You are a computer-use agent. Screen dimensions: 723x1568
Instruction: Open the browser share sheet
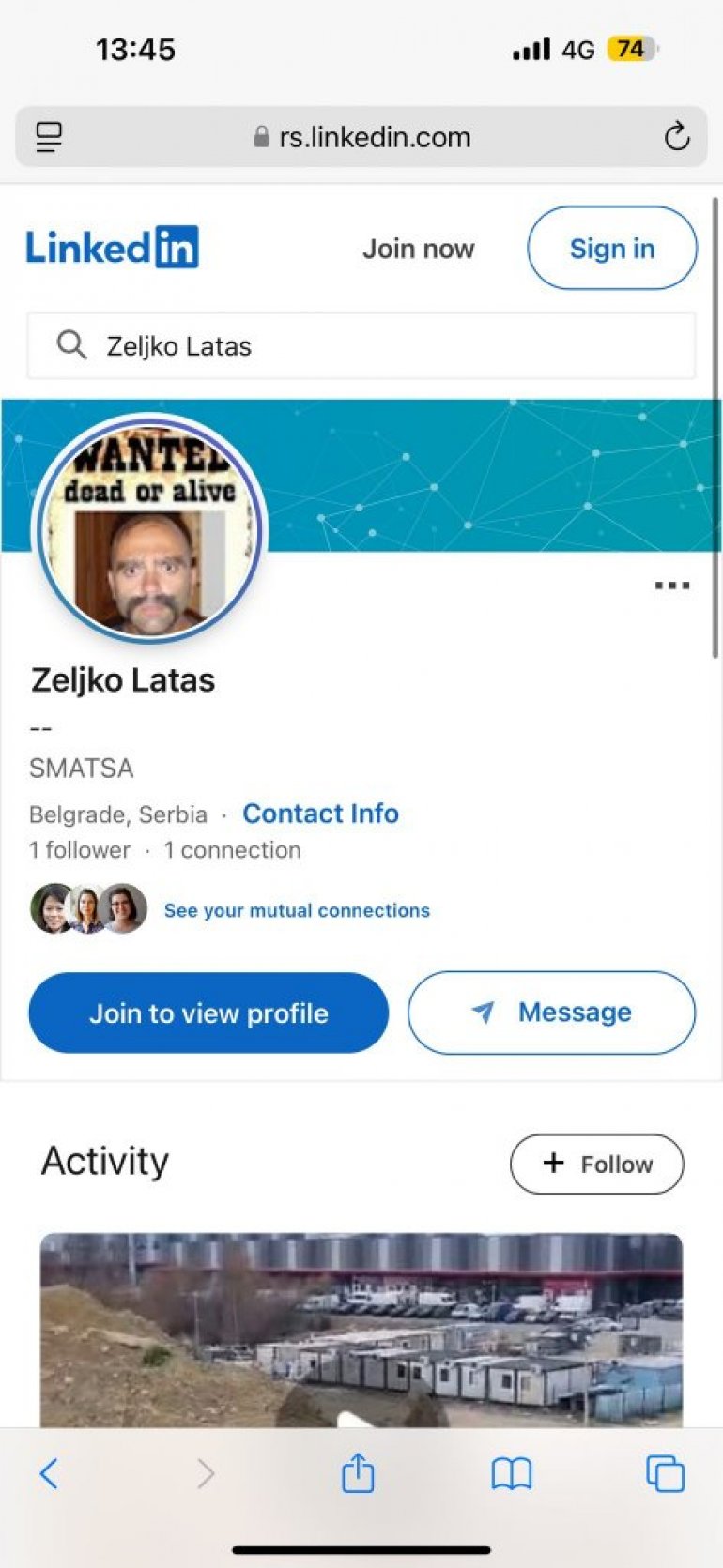[358, 1473]
